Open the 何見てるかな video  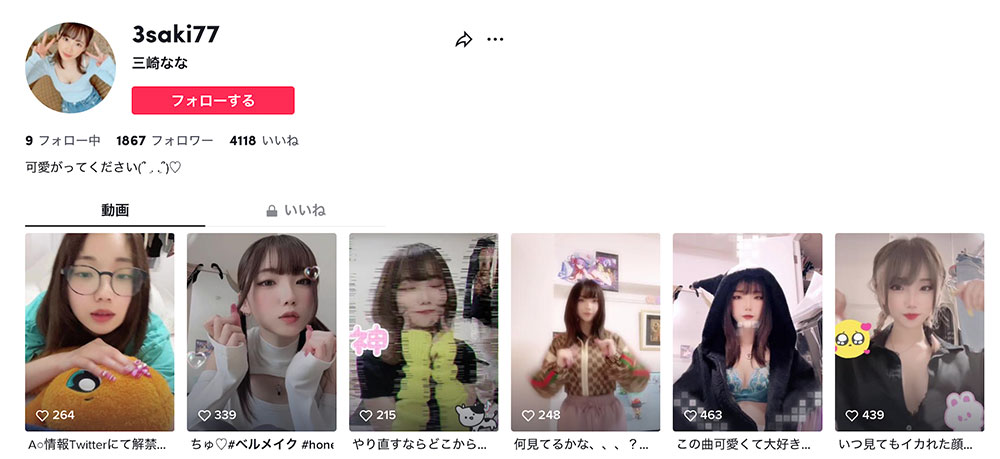[585, 332]
